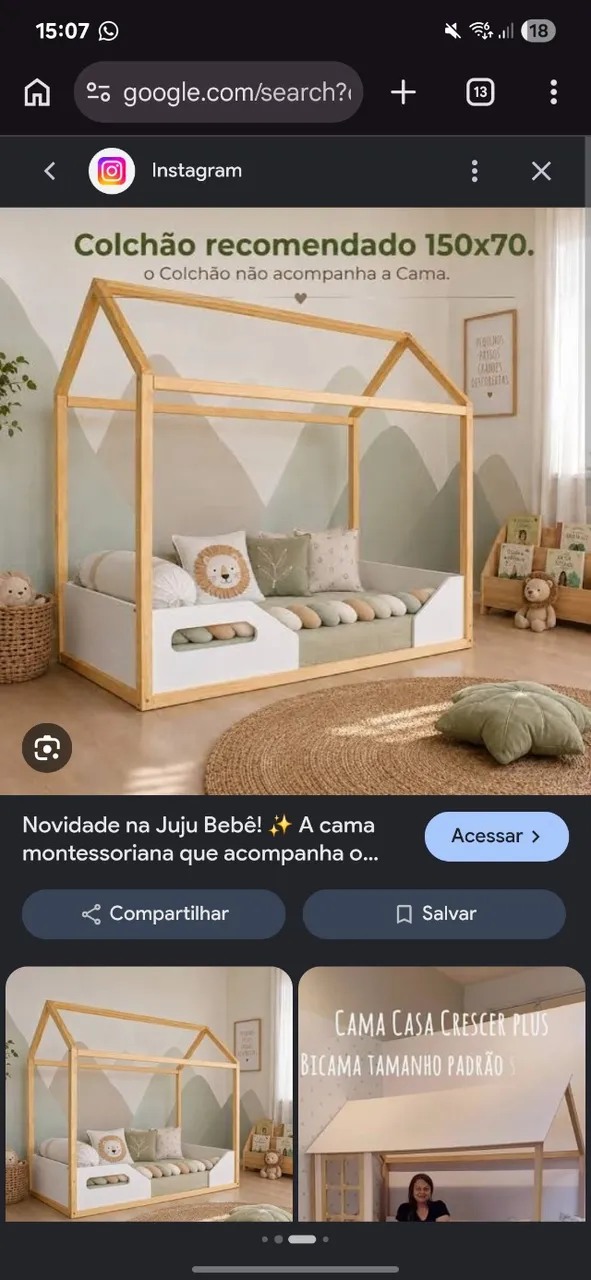
Task: Save the image with Salvar
Action: click(x=434, y=914)
